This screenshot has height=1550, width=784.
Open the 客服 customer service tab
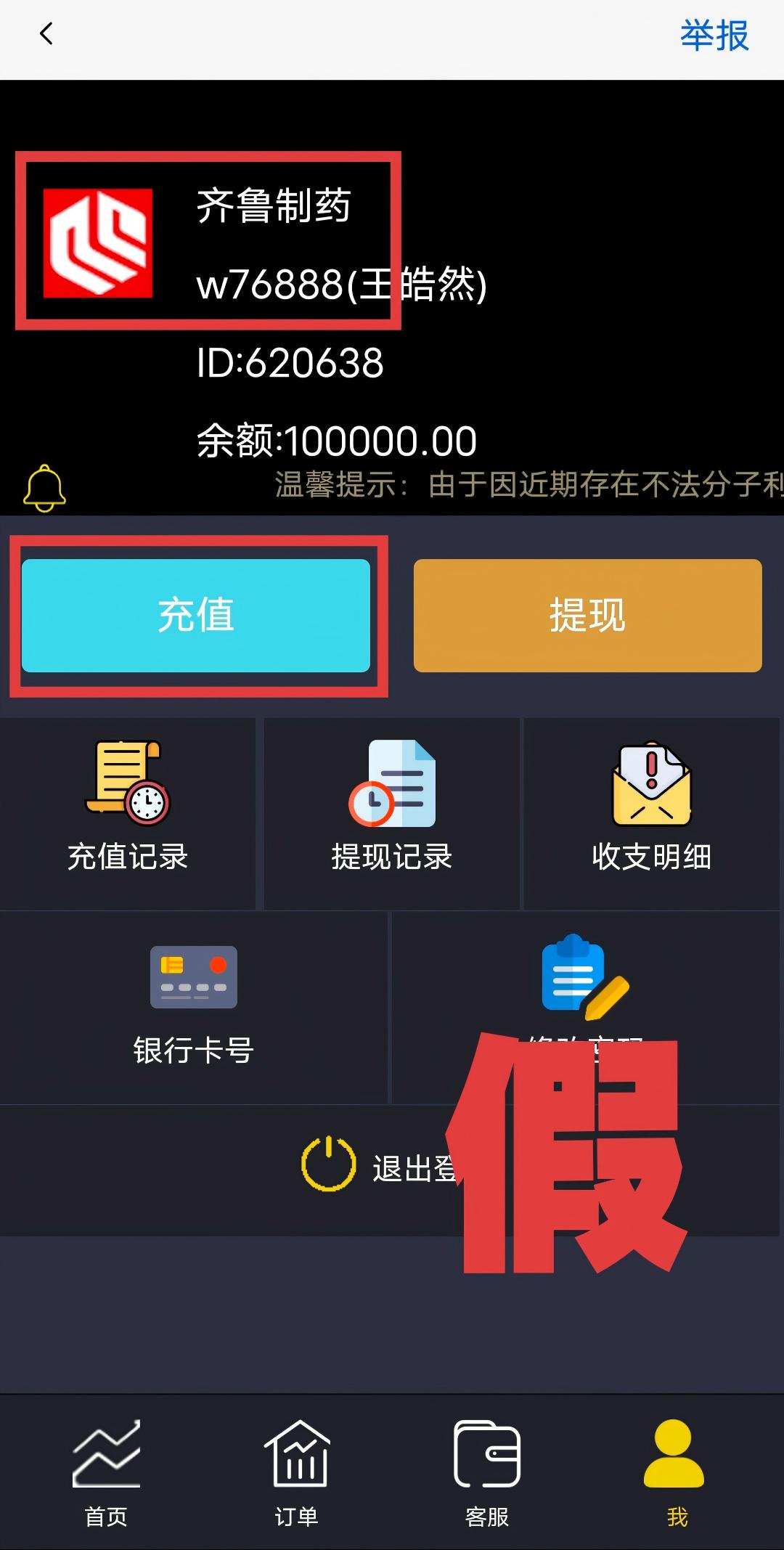tap(488, 1474)
